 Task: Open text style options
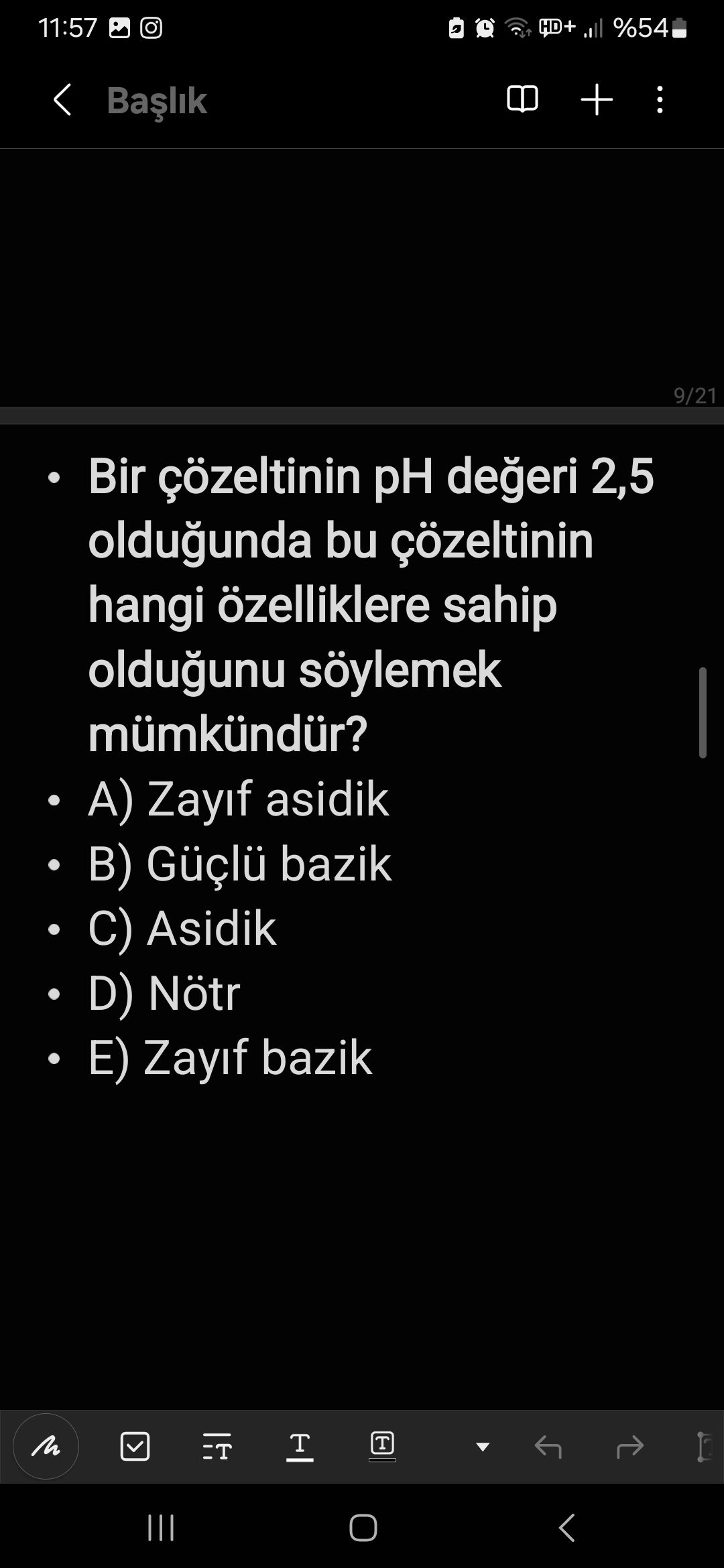(x=217, y=1446)
